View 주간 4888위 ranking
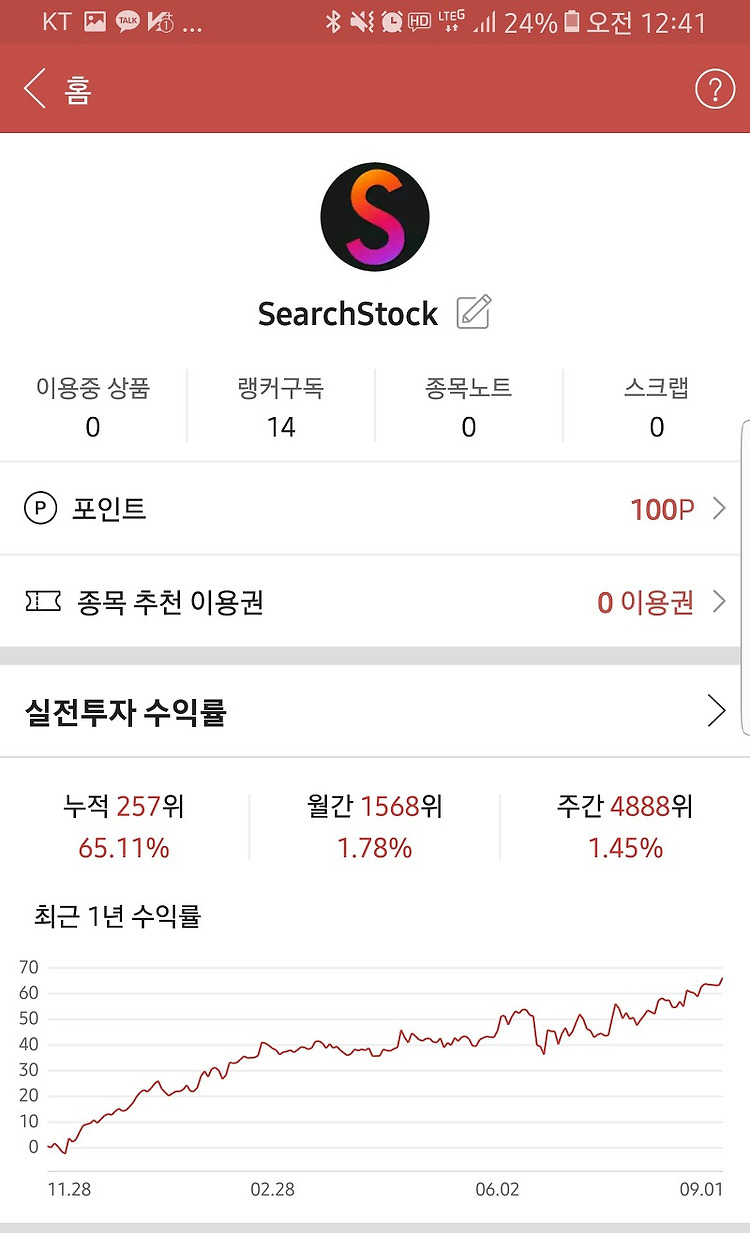Image resolution: width=750 pixels, height=1233 pixels. 625,827
